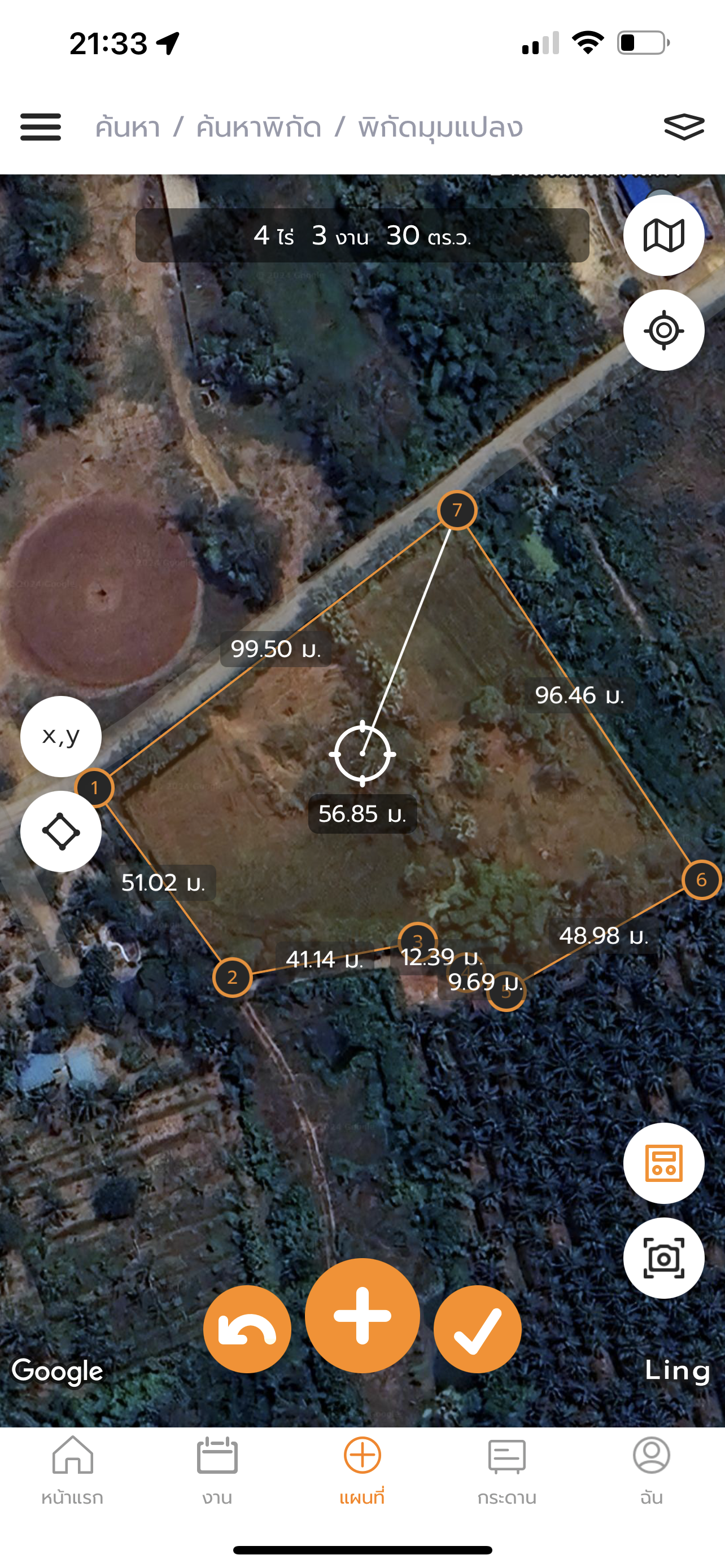Select corner marker number 7
Image resolution: width=725 pixels, height=1568 pixels.
(x=457, y=510)
